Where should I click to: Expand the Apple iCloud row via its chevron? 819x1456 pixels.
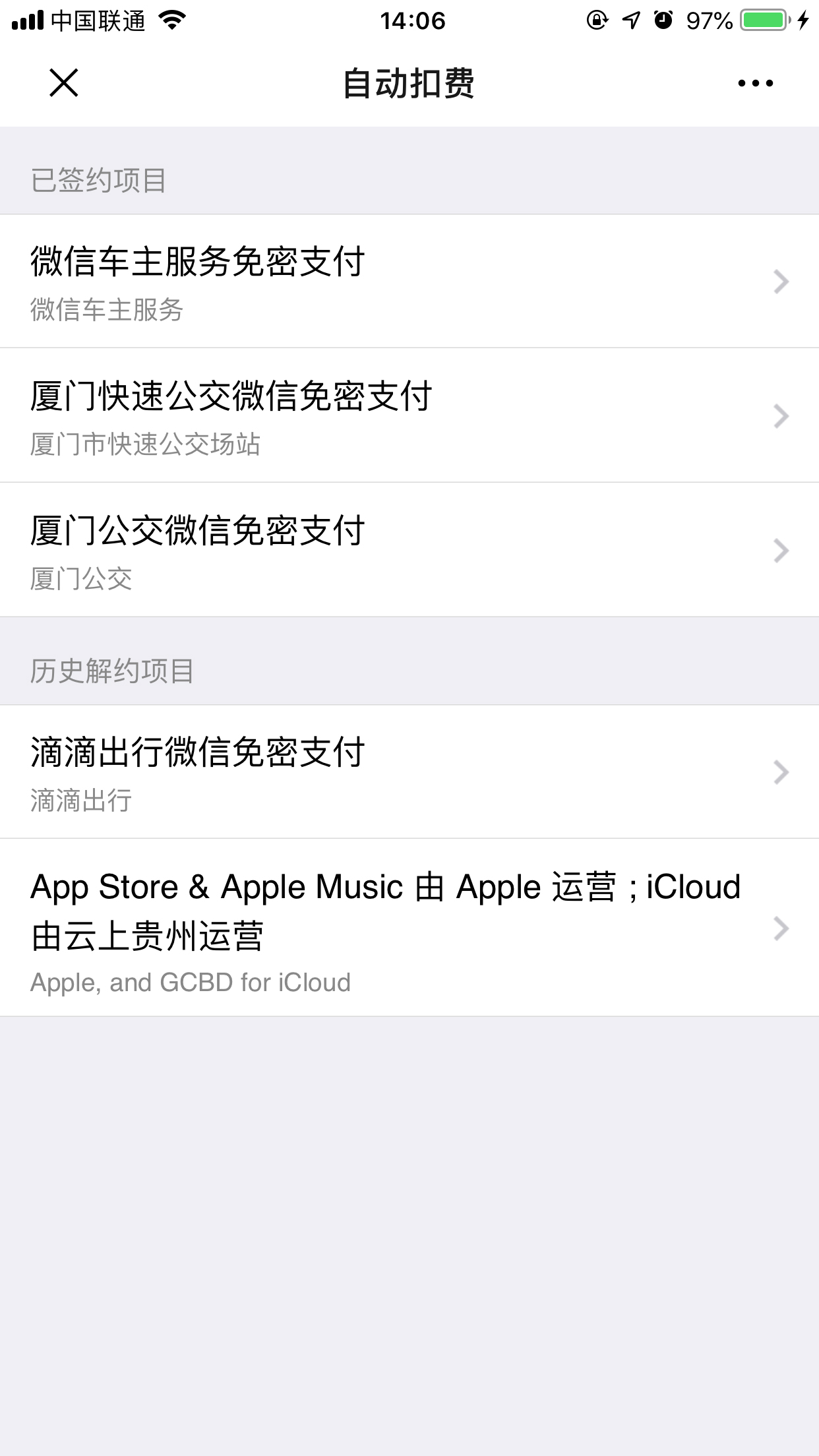pos(781,930)
